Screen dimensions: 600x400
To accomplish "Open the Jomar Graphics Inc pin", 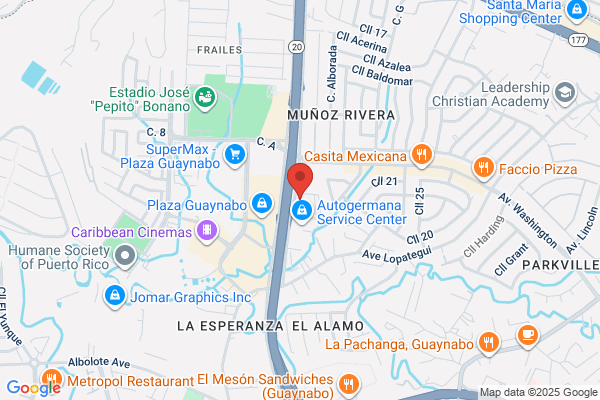I will click(115, 296).
